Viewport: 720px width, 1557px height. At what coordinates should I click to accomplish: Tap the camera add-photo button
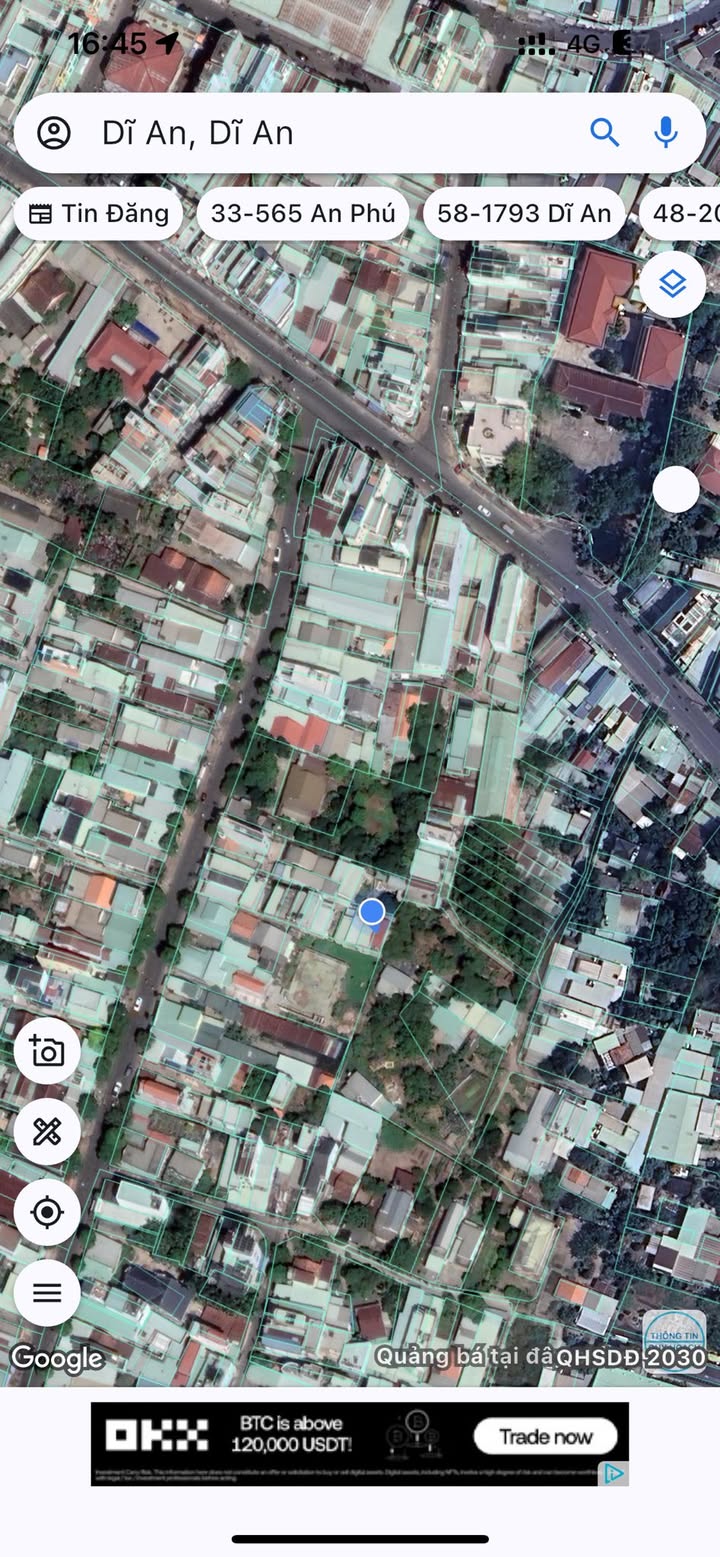click(x=47, y=1051)
